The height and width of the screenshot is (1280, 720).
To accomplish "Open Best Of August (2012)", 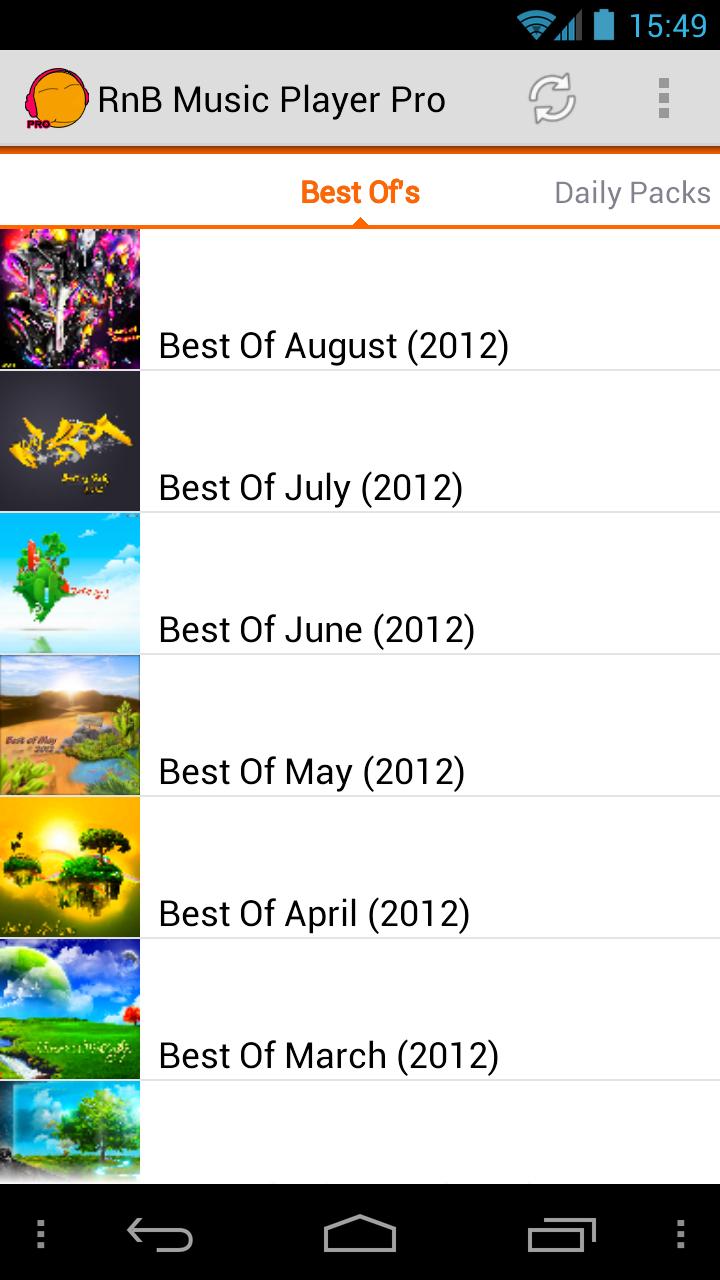I will tap(360, 300).
